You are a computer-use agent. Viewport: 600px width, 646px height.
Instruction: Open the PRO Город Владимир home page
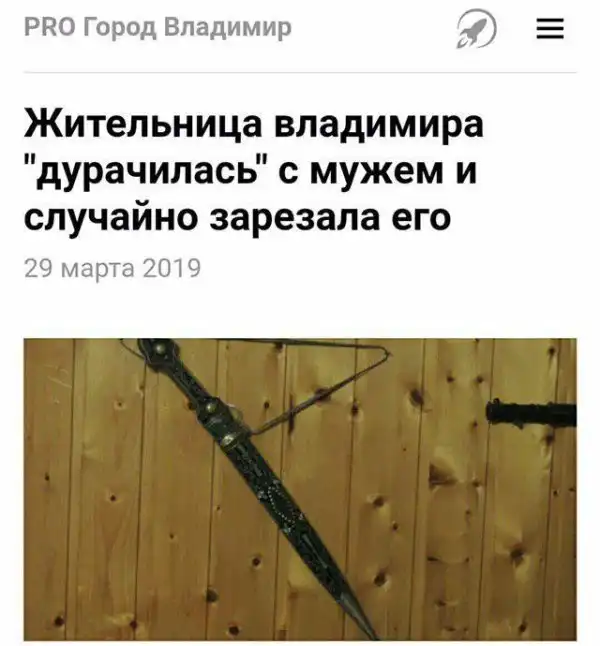point(158,27)
